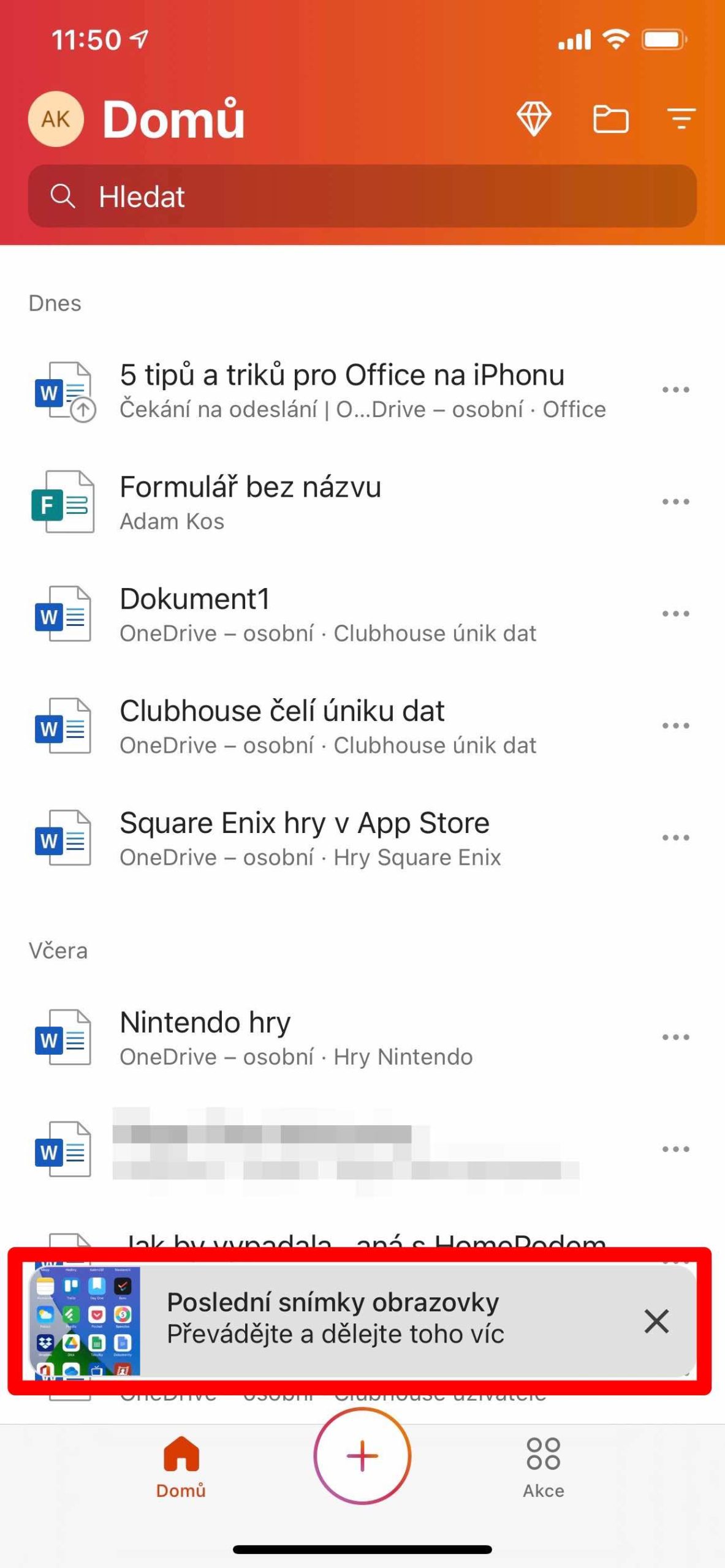This screenshot has height=1568, width=725.
Task: Tap the Hledat search field
Action: [362, 197]
